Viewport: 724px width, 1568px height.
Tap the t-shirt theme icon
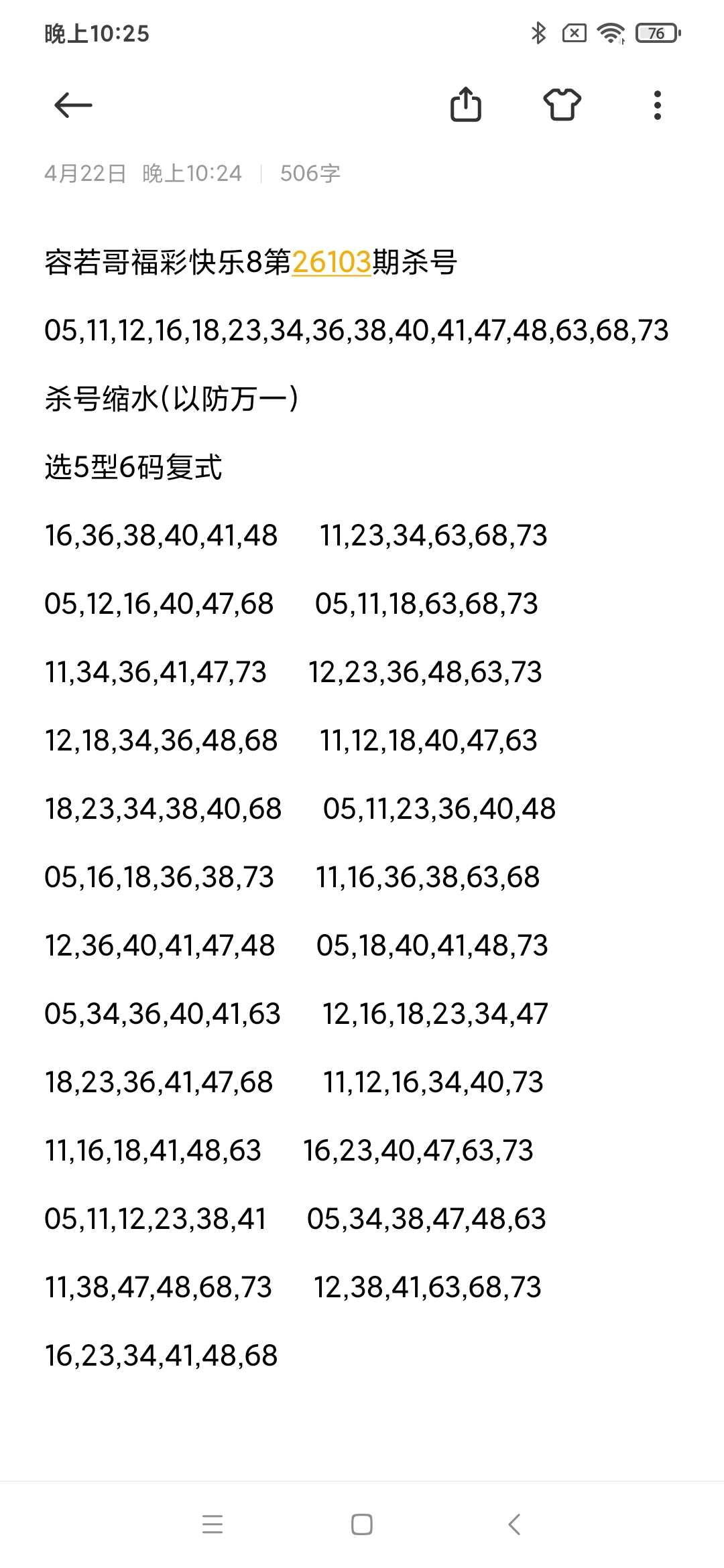pos(562,105)
